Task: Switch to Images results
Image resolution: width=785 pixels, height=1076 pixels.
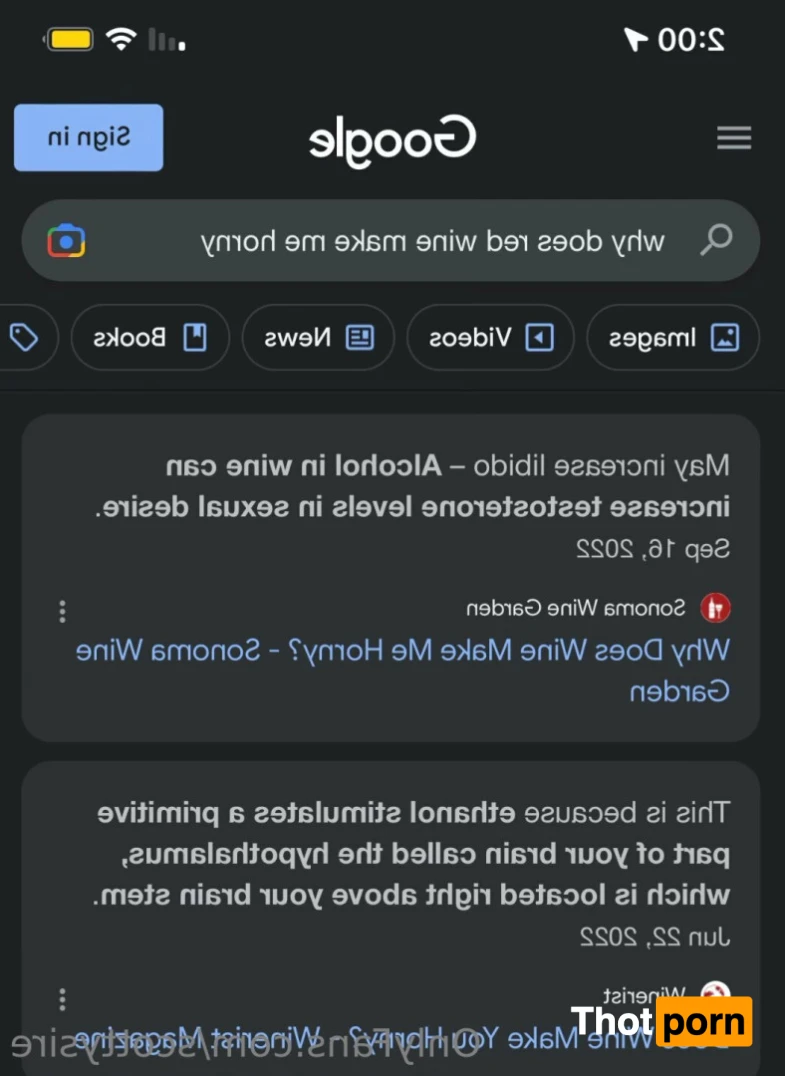Action: (672, 338)
